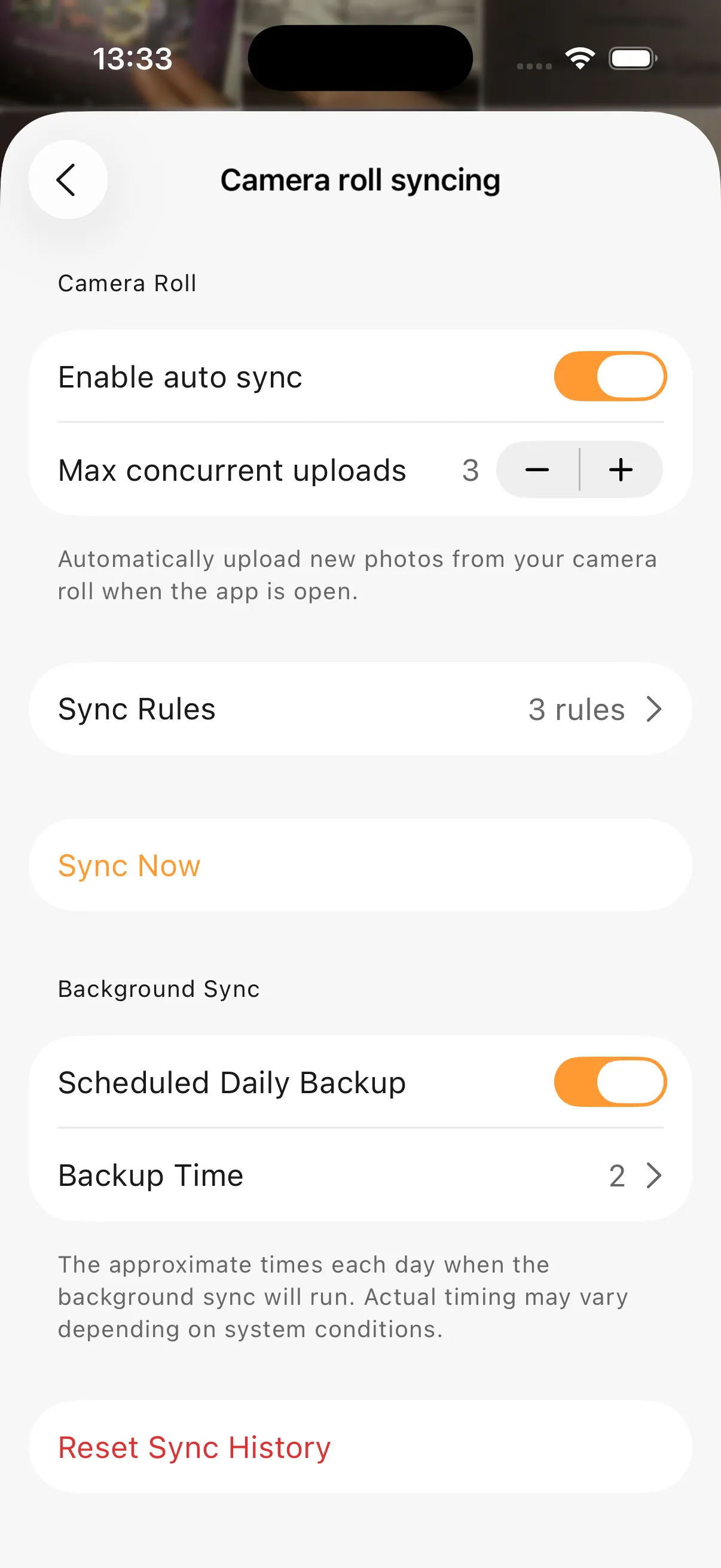Increase max concurrent uploads with plus
Image resolution: width=721 pixels, height=1568 pixels.
pyautogui.click(x=621, y=469)
